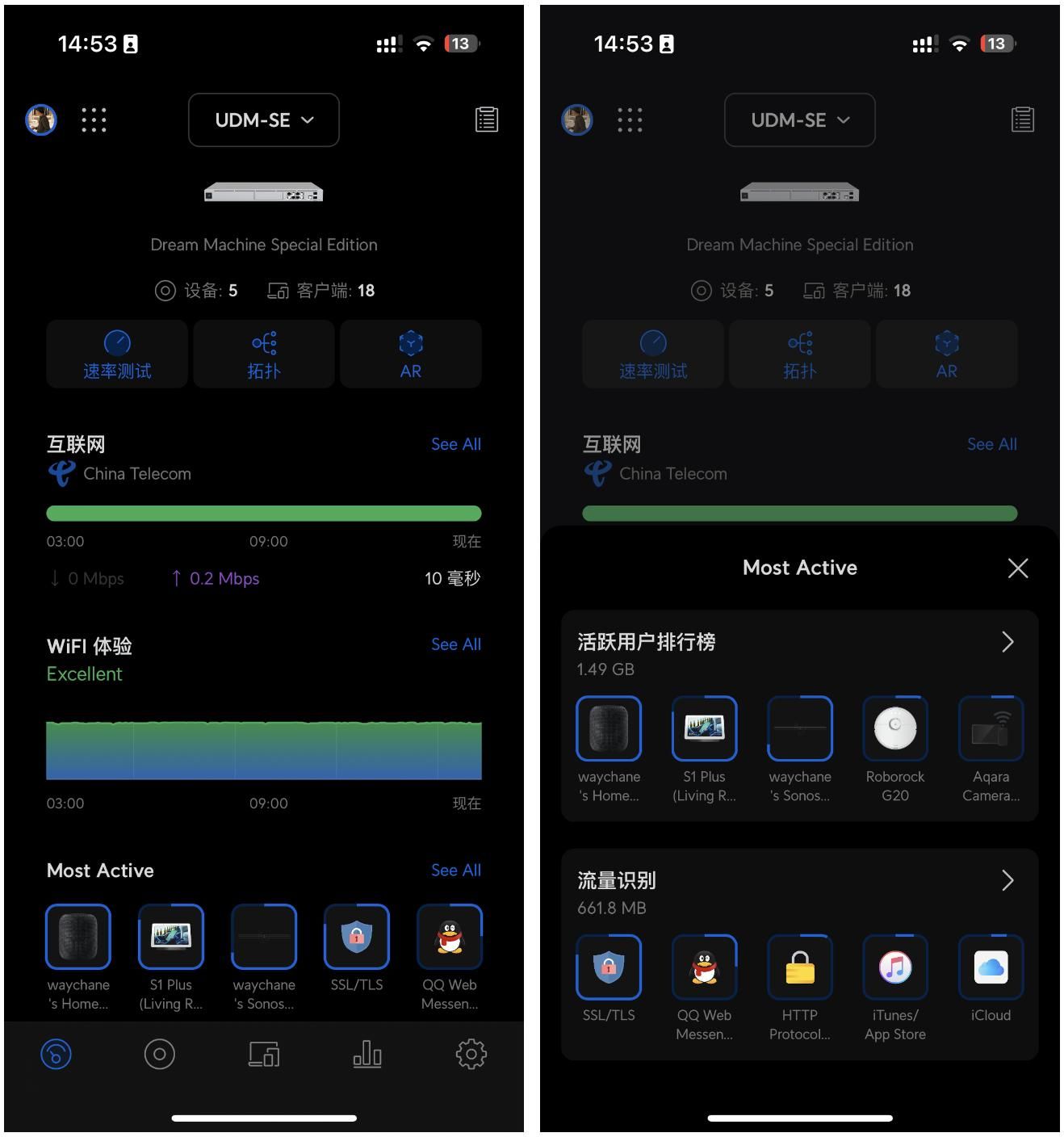Switch to the devices tab in bottom bar
Viewport: 1064px width, 1137px height.
pos(159,1054)
